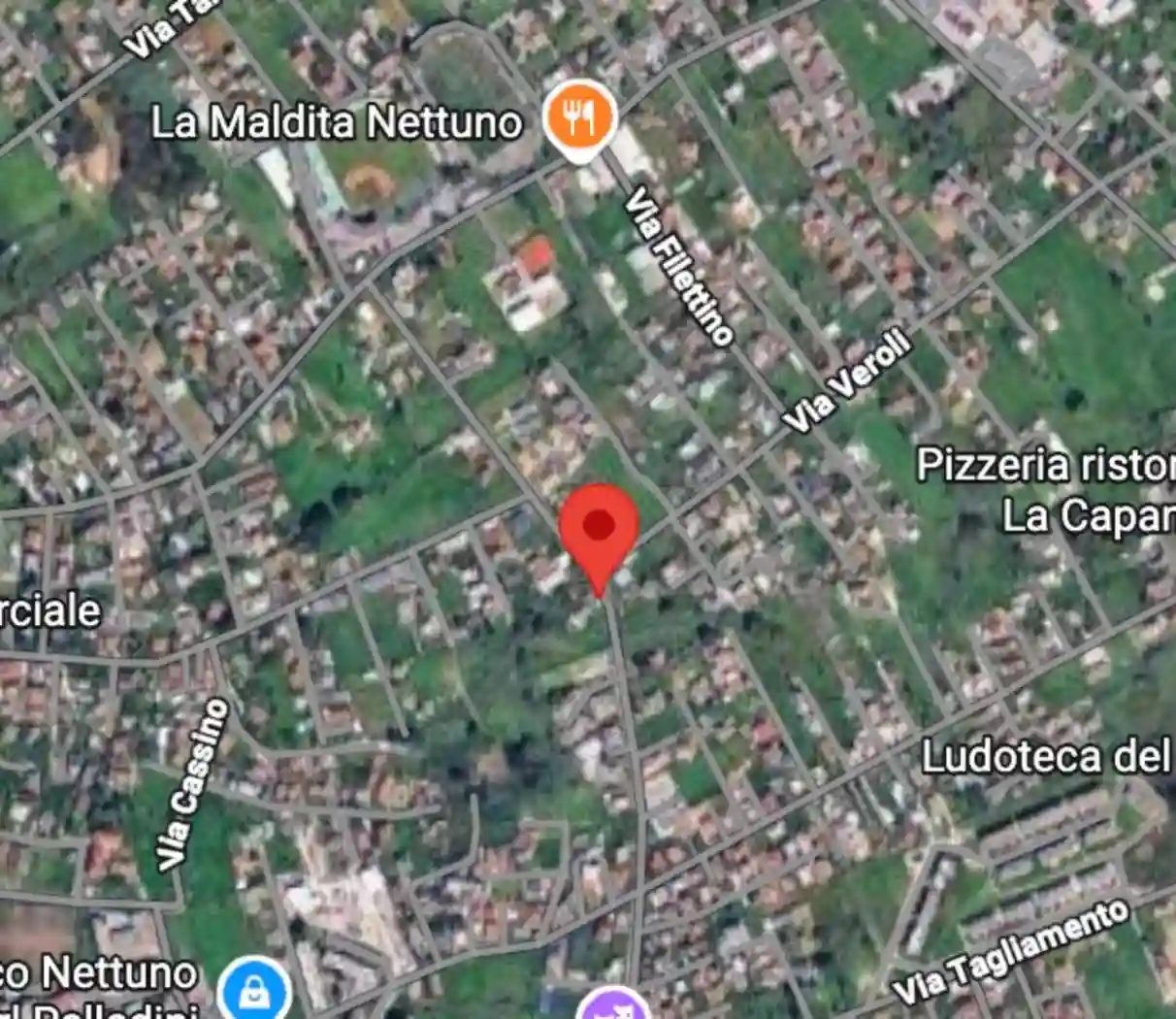Select the Pizzeria ristorante La Capan place label
The image size is (1176, 1019).
[1046, 490]
